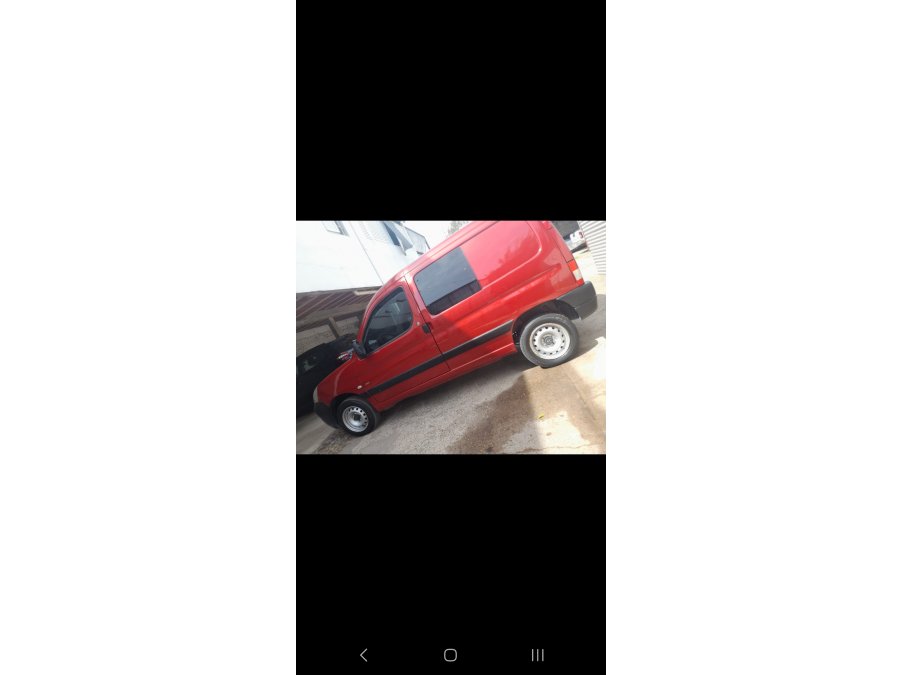The image size is (900, 675).
Task: Go back using the navigation bar arrow
Action: click(x=363, y=655)
